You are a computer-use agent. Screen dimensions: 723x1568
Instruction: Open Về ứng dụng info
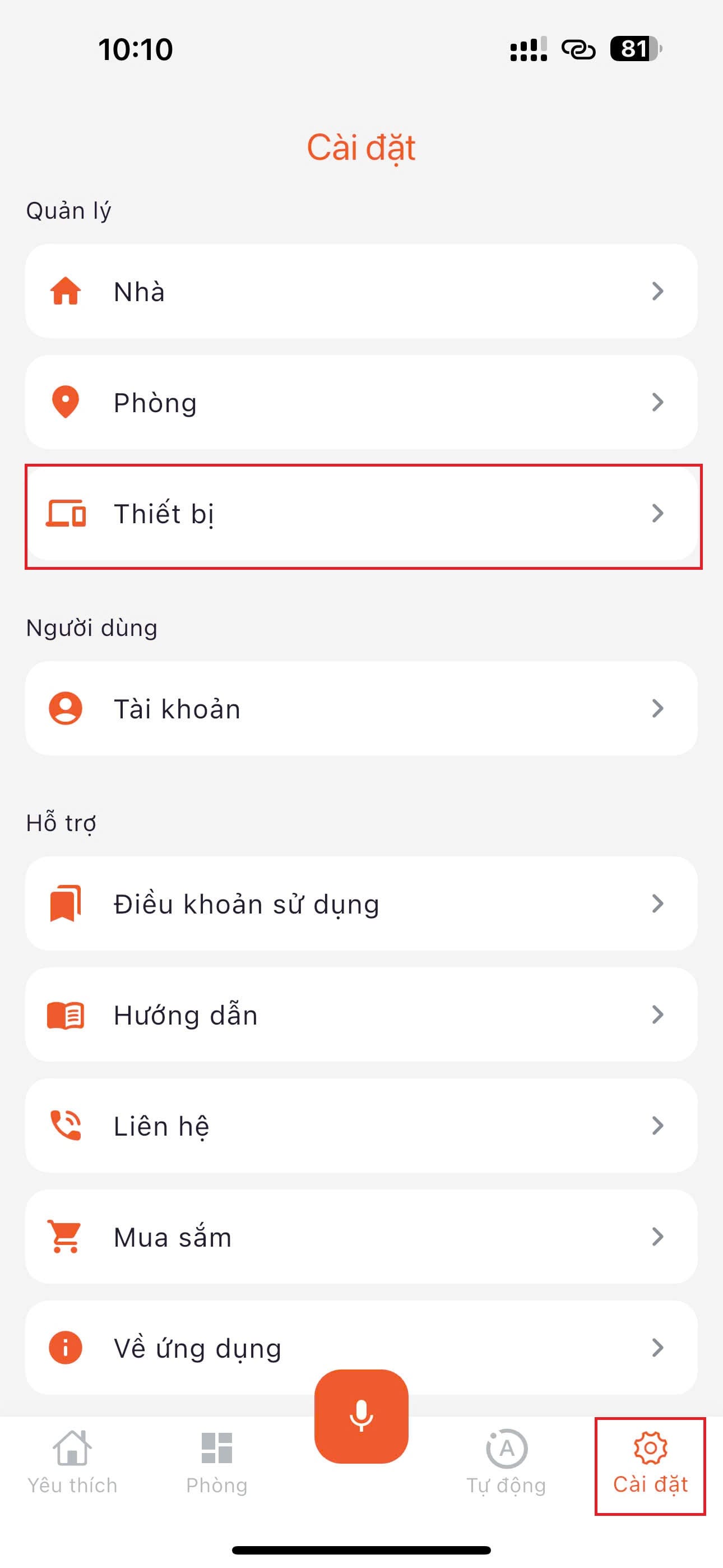[361, 1348]
